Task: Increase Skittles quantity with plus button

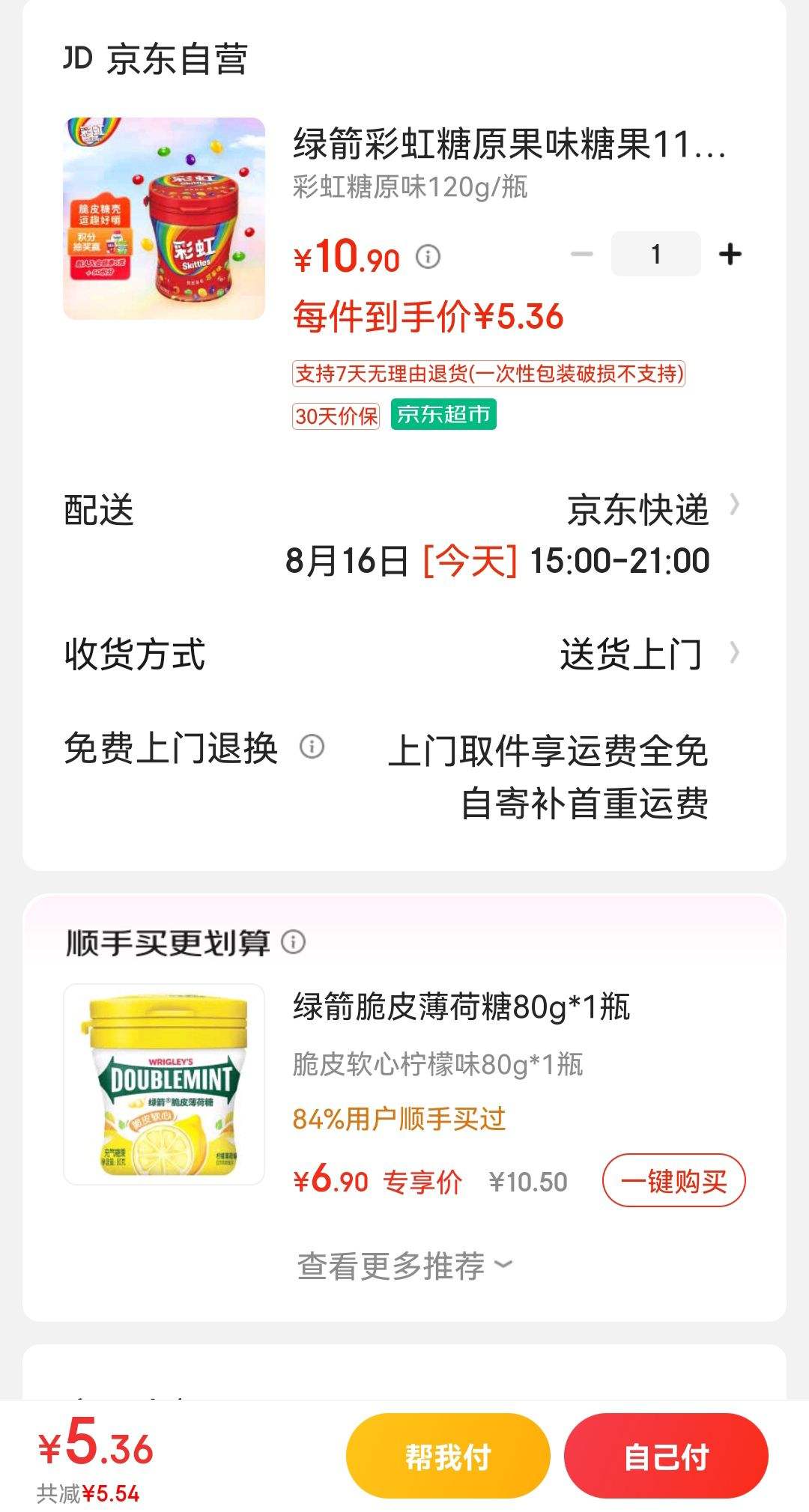Action: [x=730, y=255]
